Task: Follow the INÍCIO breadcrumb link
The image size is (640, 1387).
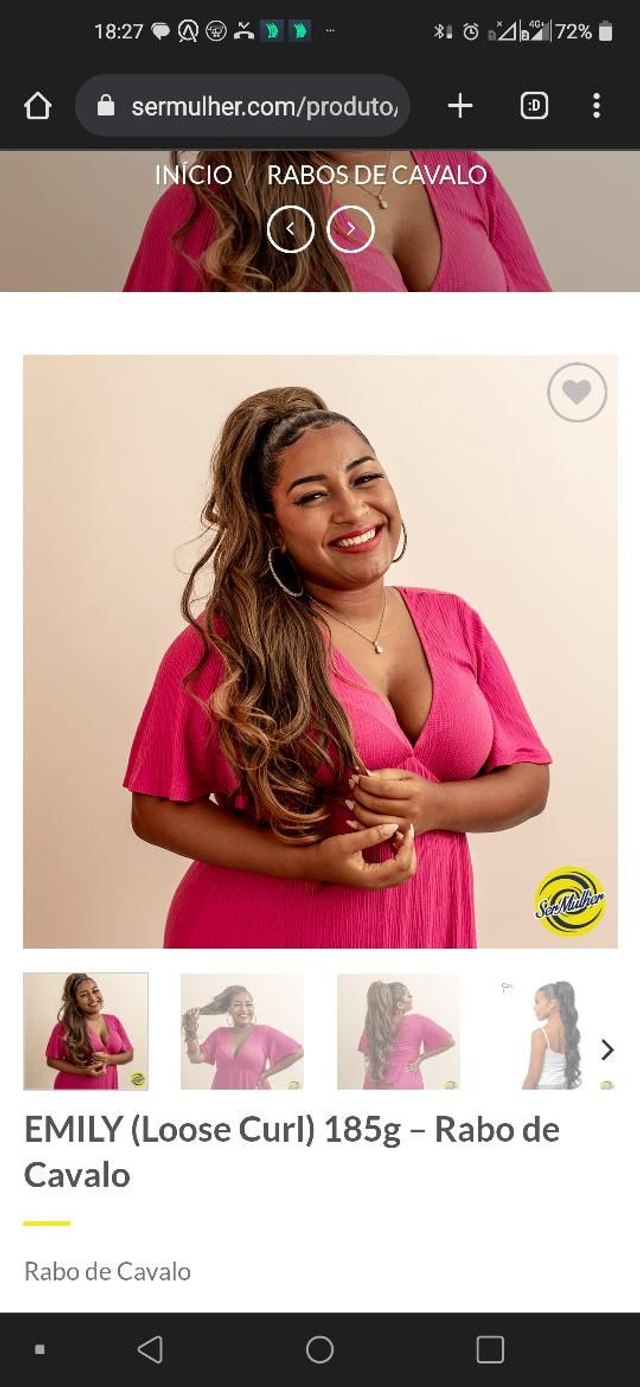Action: pyautogui.click(x=193, y=175)
